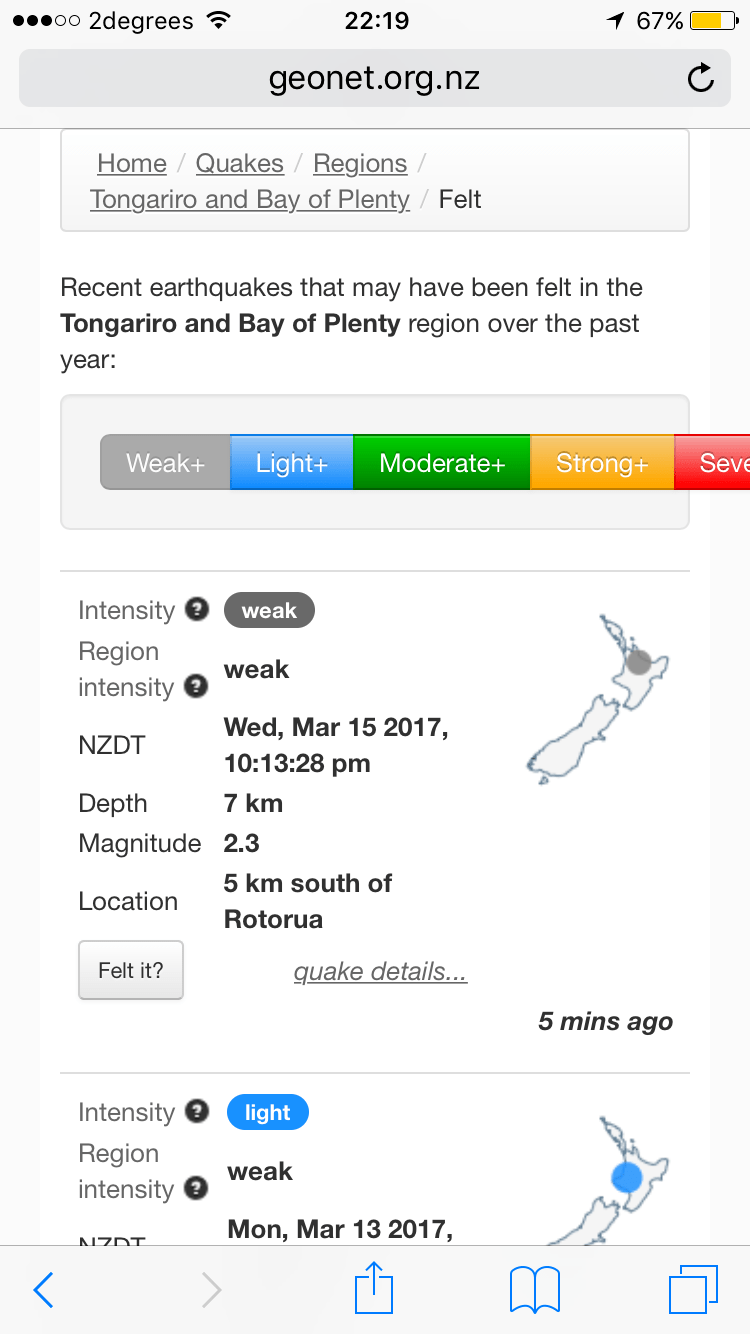This screenshot has height=1334, width=750.
Task: Open the Regions breadcrumb link
Action: click(x=360, y=163)
